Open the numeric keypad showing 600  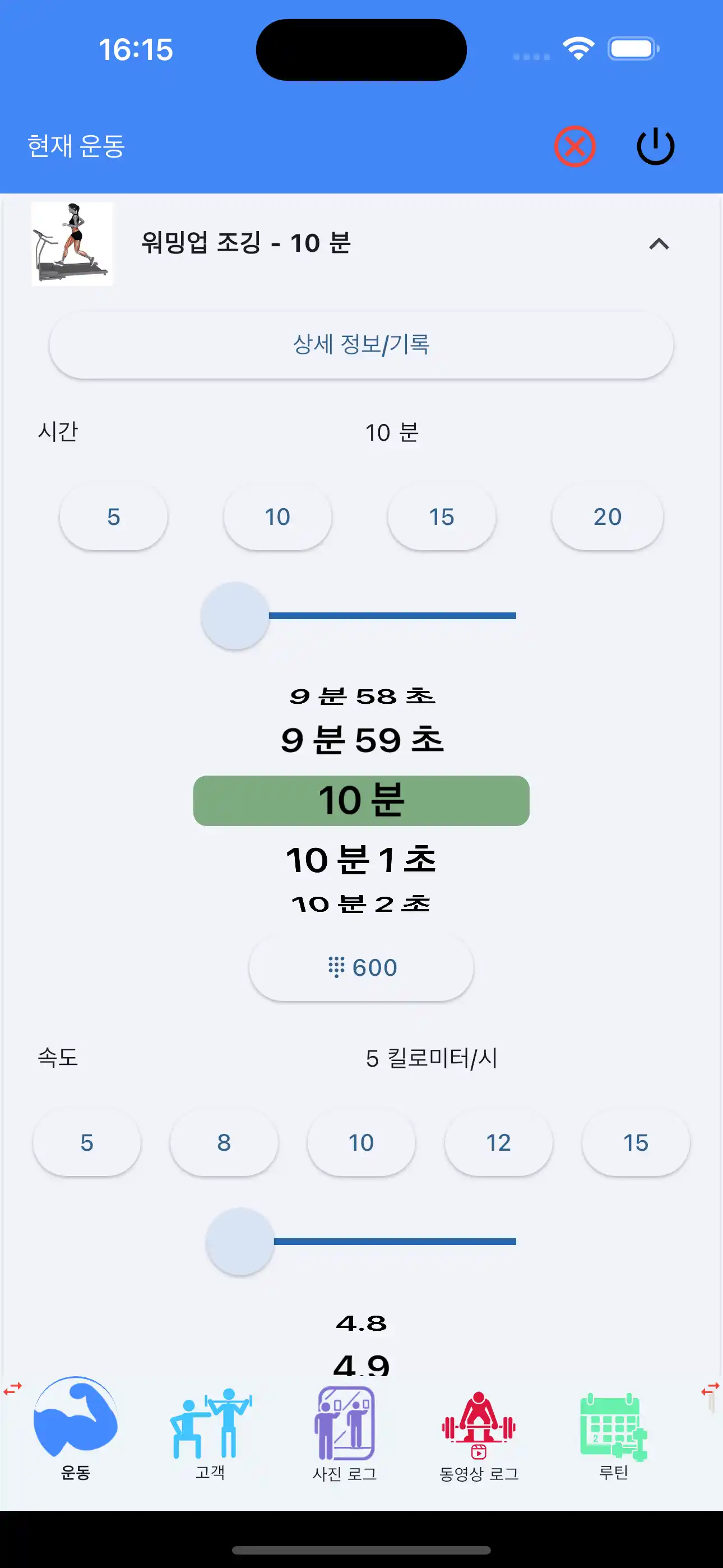pos(361,967)
